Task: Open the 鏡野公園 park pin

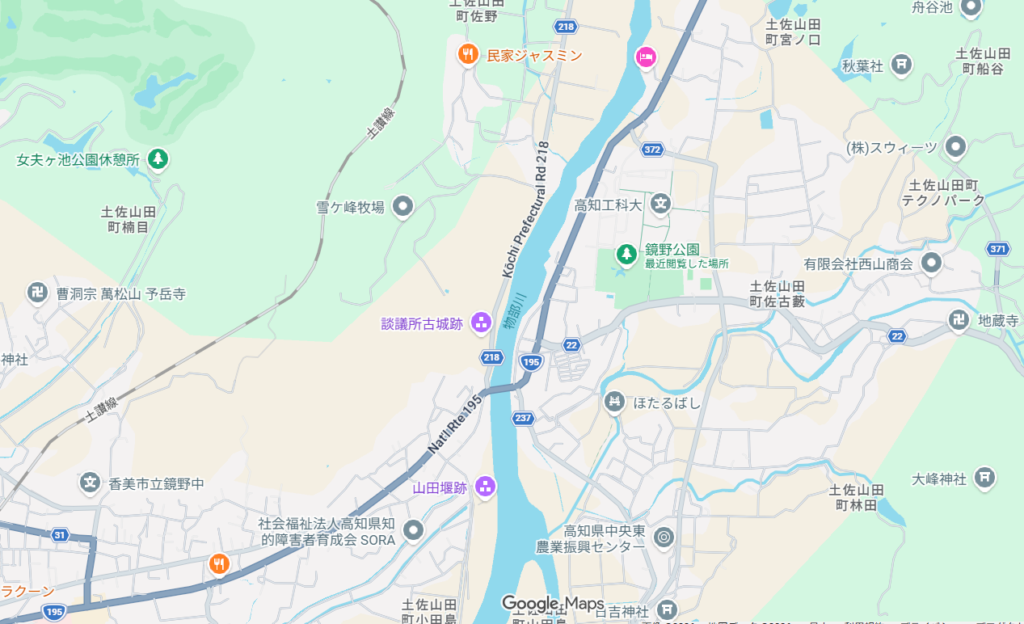Action: (626, 255)
